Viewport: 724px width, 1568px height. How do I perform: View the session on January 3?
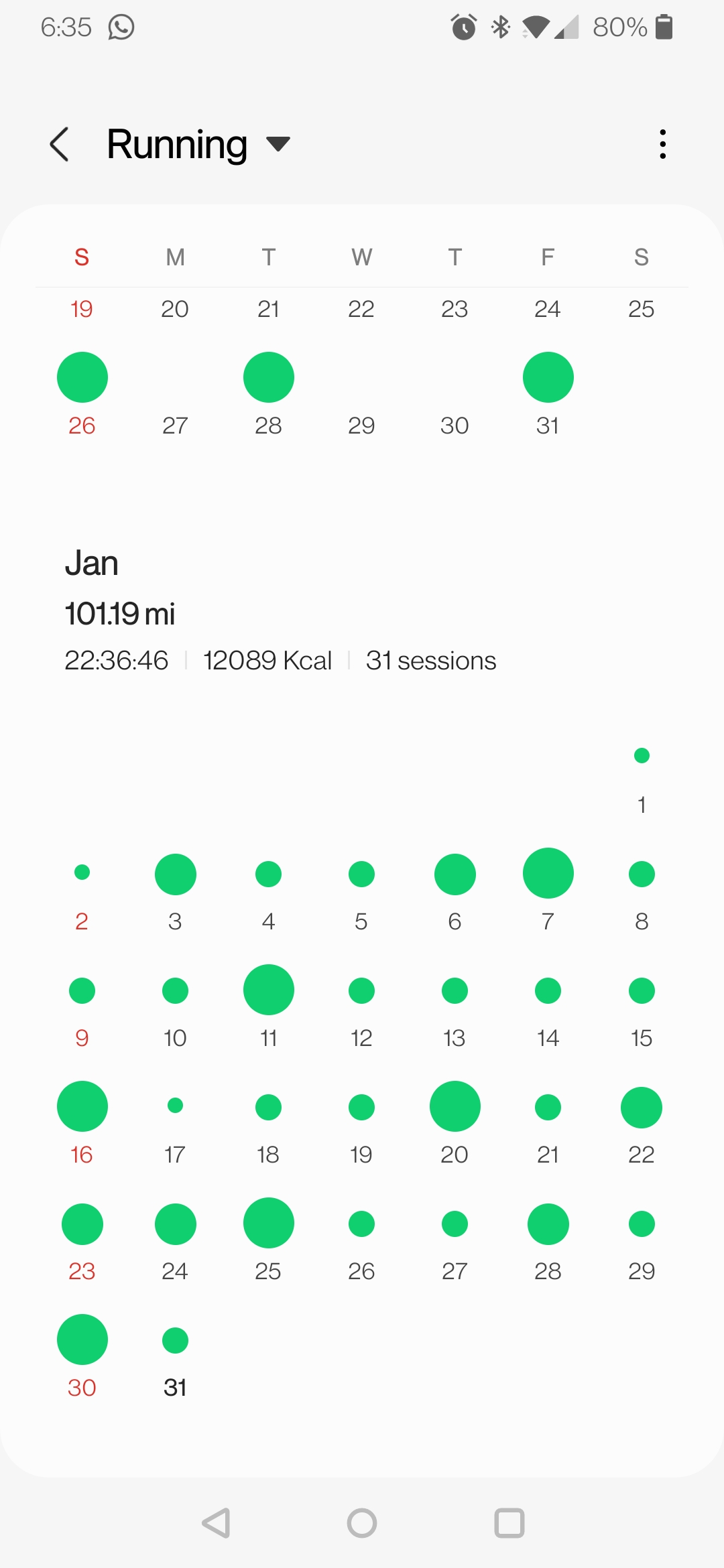175,874
